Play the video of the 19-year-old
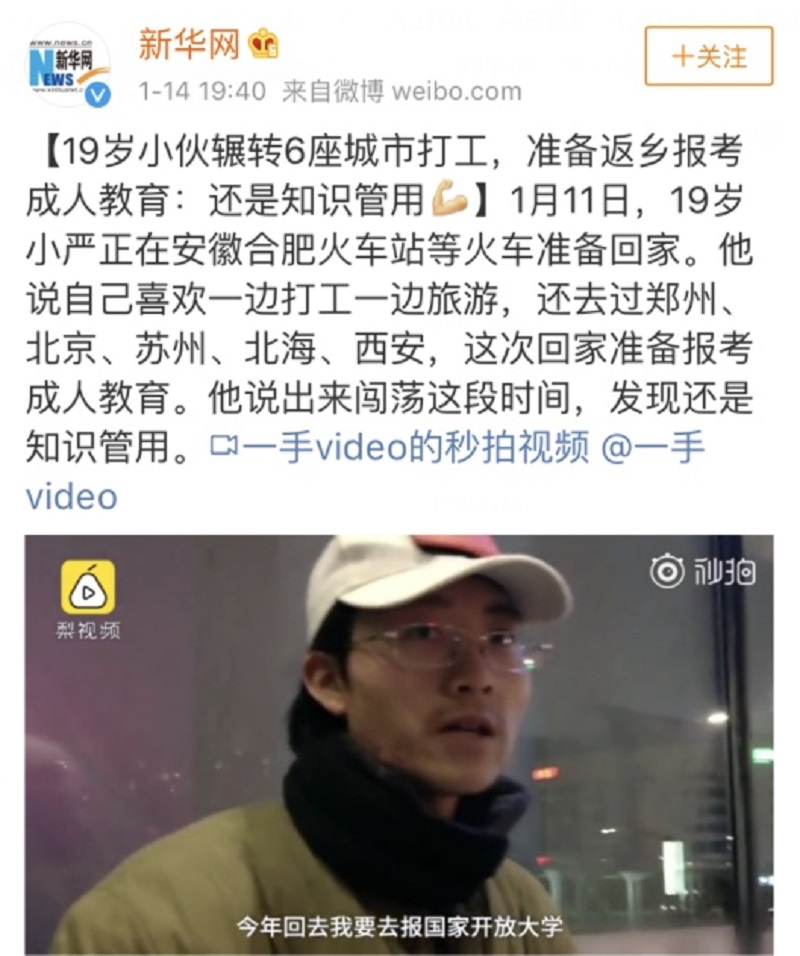 [x=398, y=743]
